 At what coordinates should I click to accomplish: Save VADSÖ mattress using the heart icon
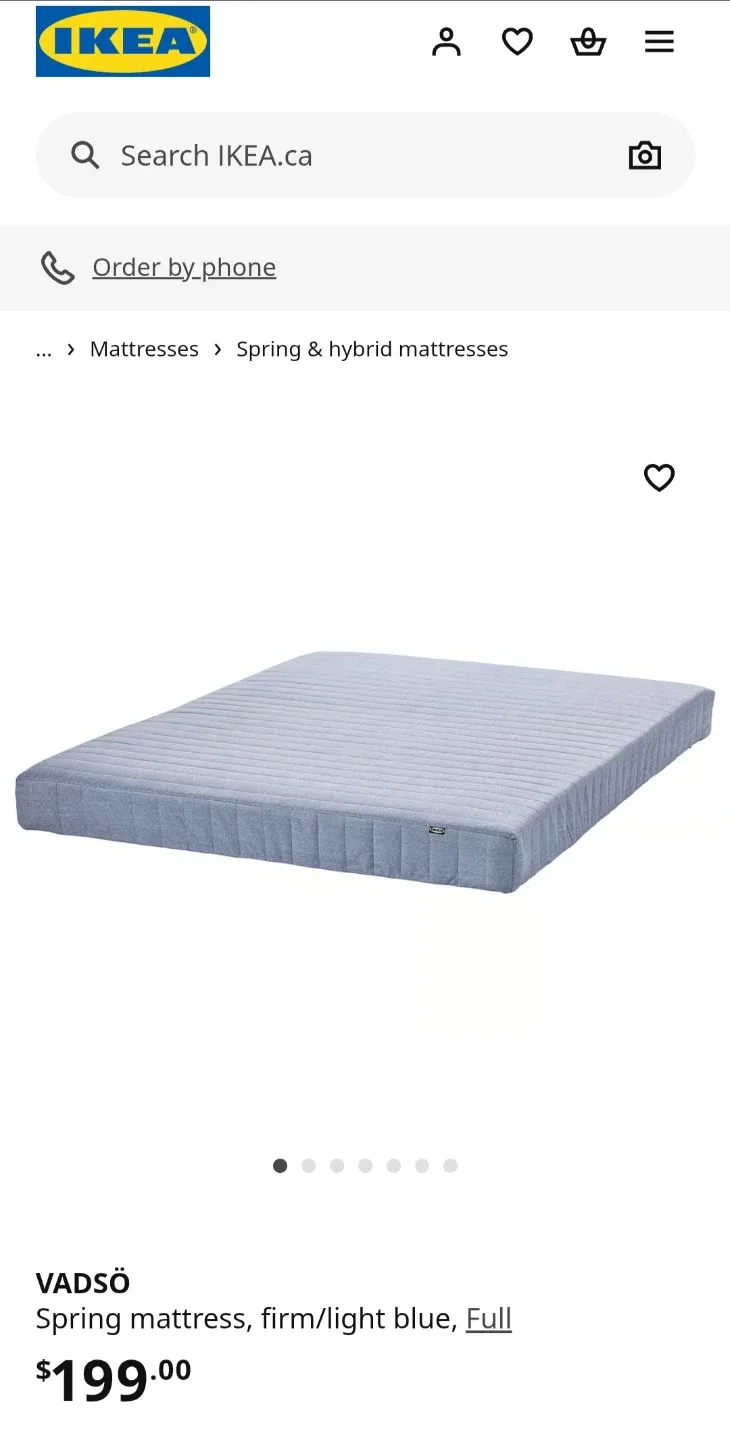click(x=659, y=479)
